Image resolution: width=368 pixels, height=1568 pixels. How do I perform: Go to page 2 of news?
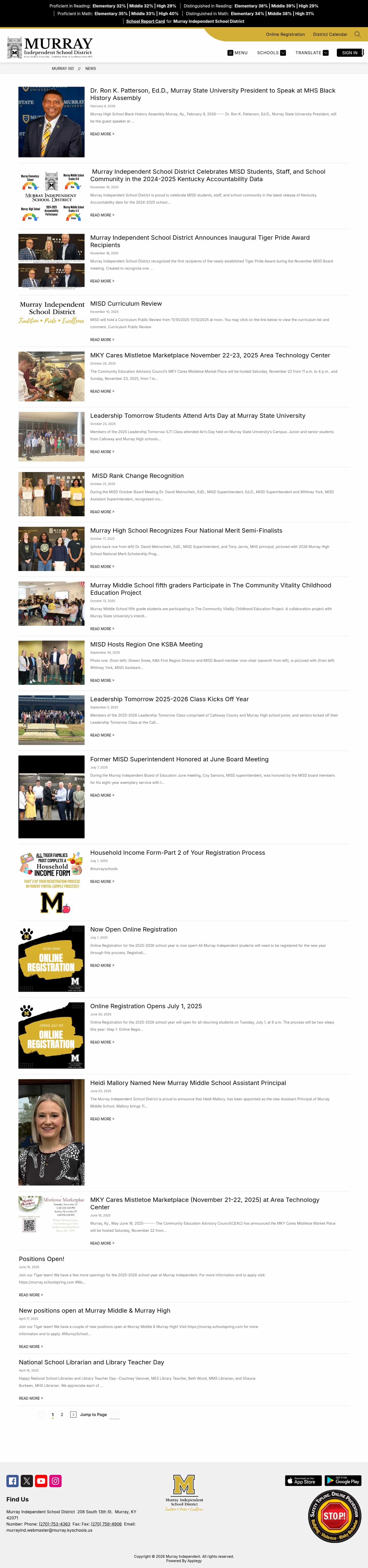pyautogui.click(x=62, y=1415)
